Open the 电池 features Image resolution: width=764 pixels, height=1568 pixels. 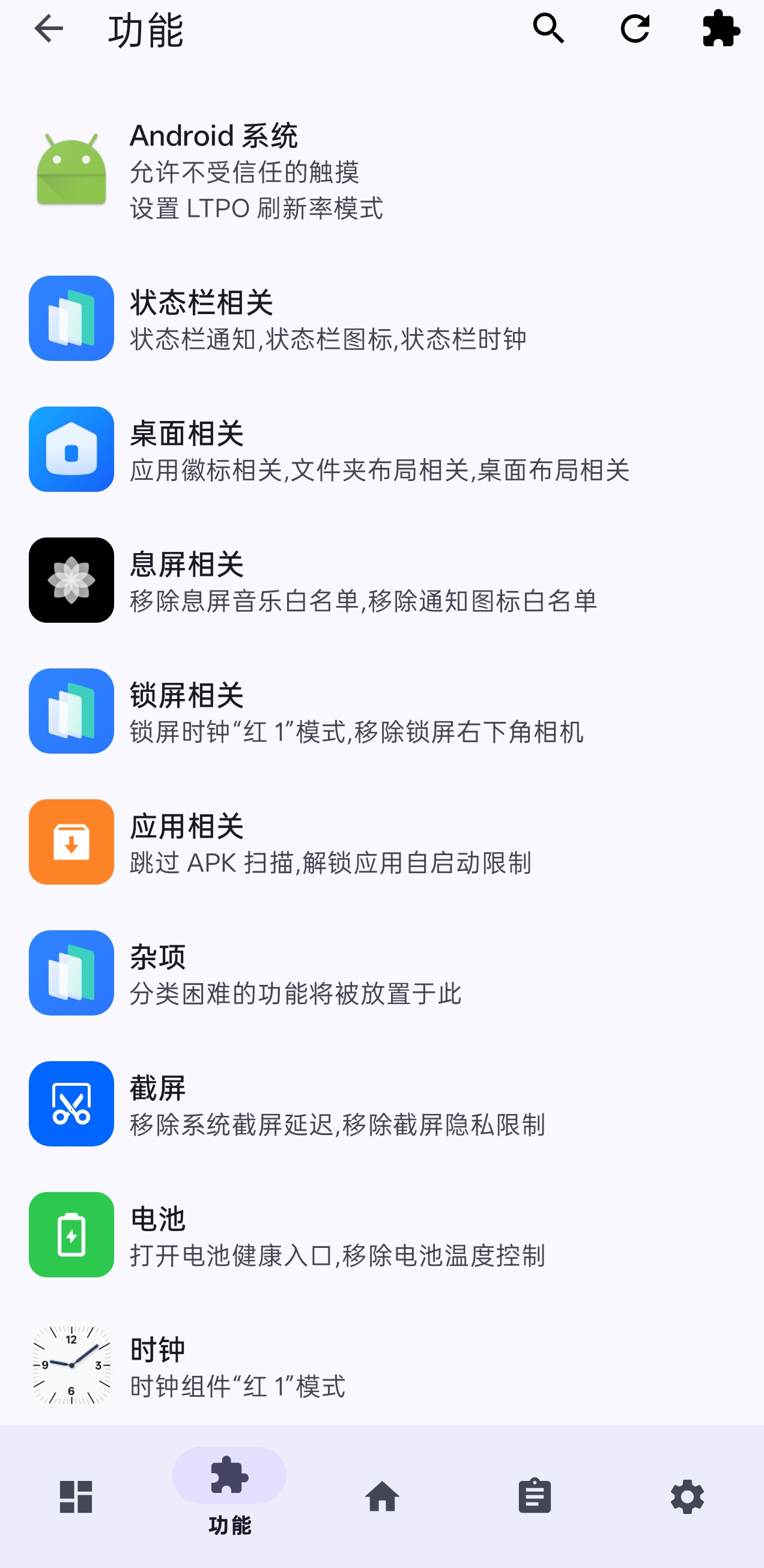[x=381, y=1235]
